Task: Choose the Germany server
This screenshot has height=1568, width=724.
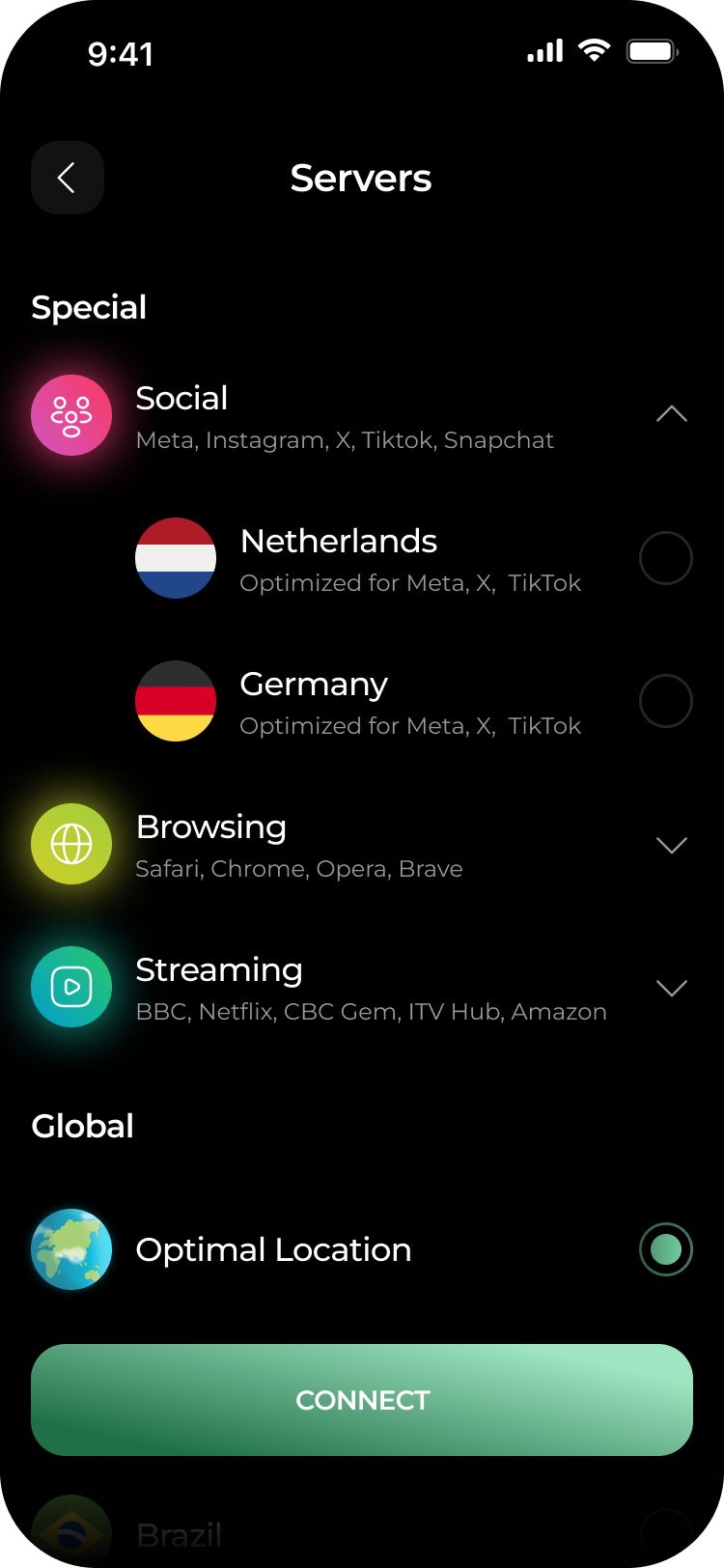Action: 665,701
